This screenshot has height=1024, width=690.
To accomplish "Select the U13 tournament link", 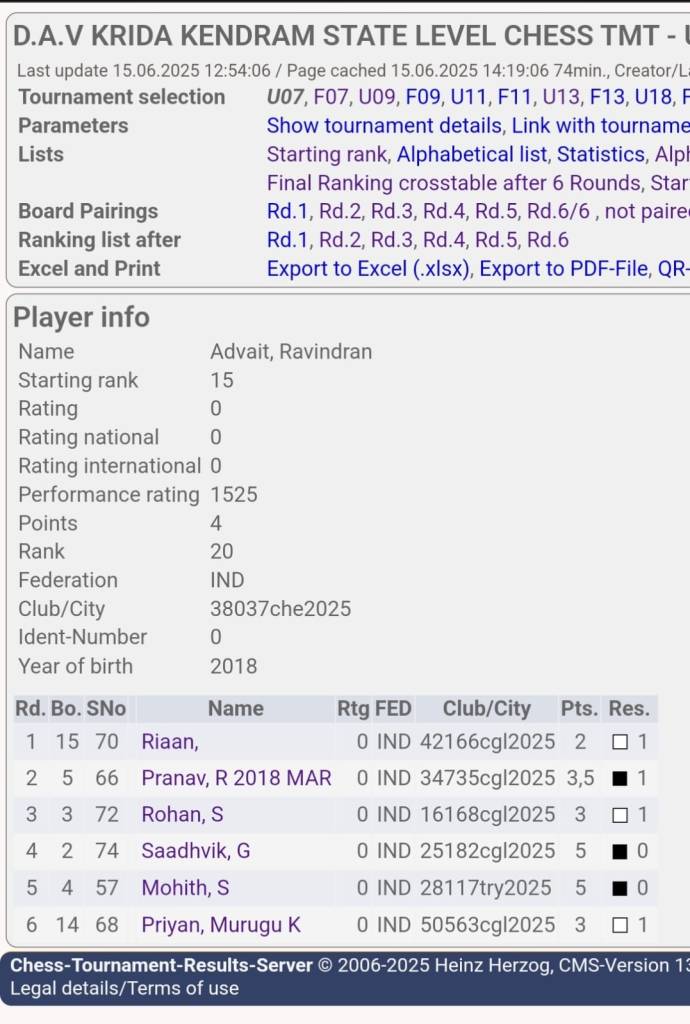I will 561,97.
